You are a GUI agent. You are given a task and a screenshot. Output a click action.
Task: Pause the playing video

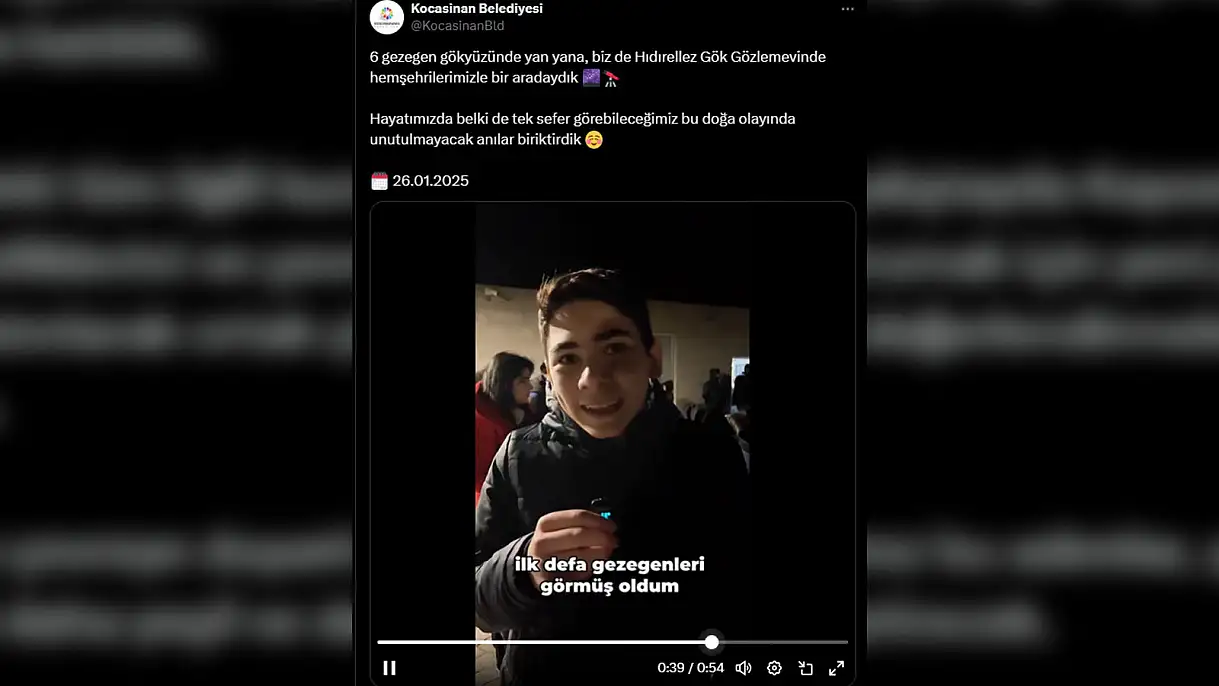click(390, 668)
